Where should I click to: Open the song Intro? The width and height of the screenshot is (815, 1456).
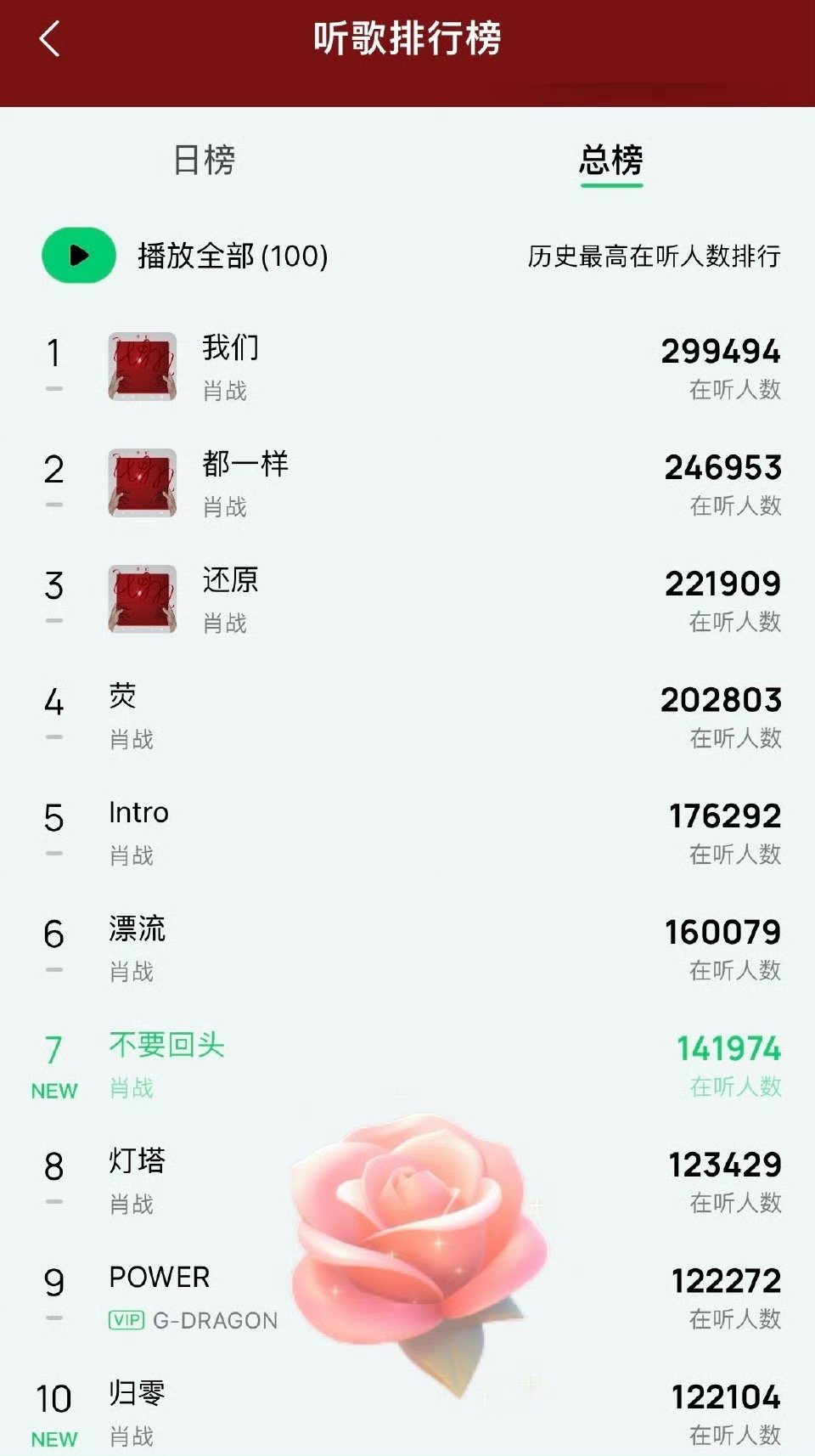coord(407,832)
